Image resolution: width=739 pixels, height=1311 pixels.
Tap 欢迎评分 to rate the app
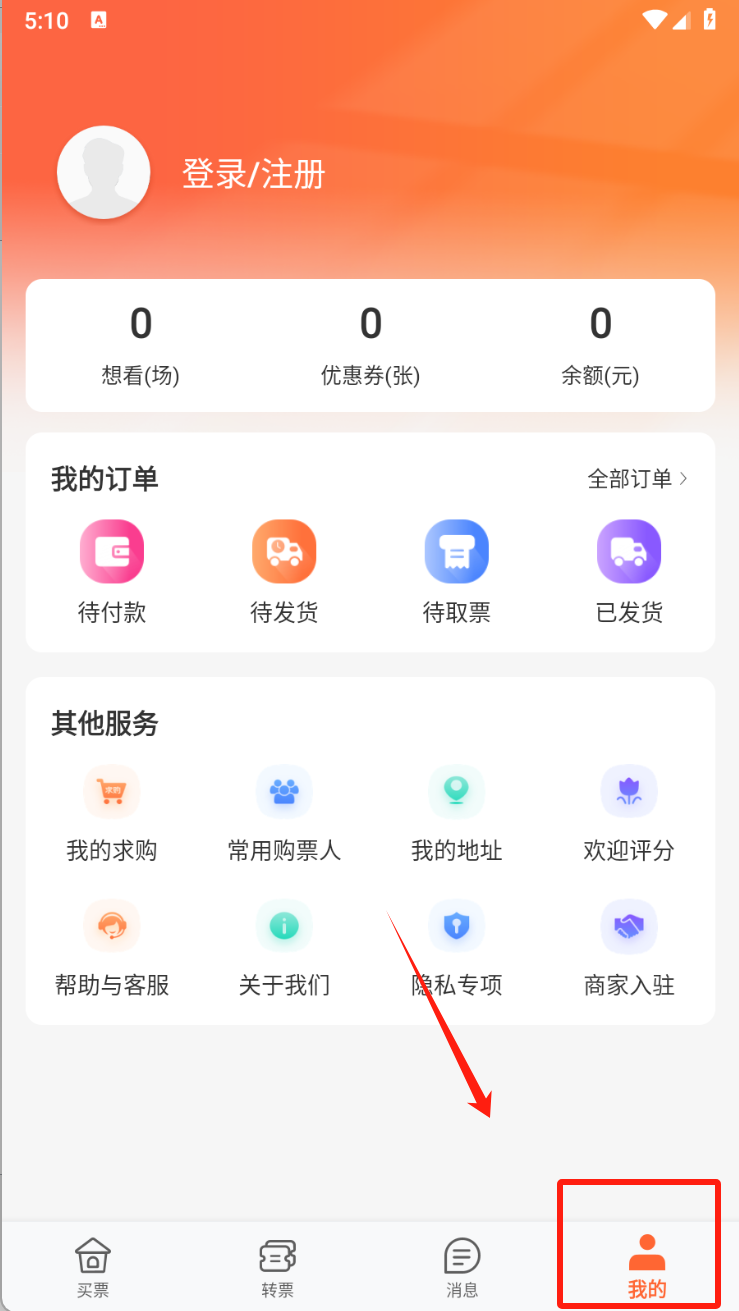[629, 813]
